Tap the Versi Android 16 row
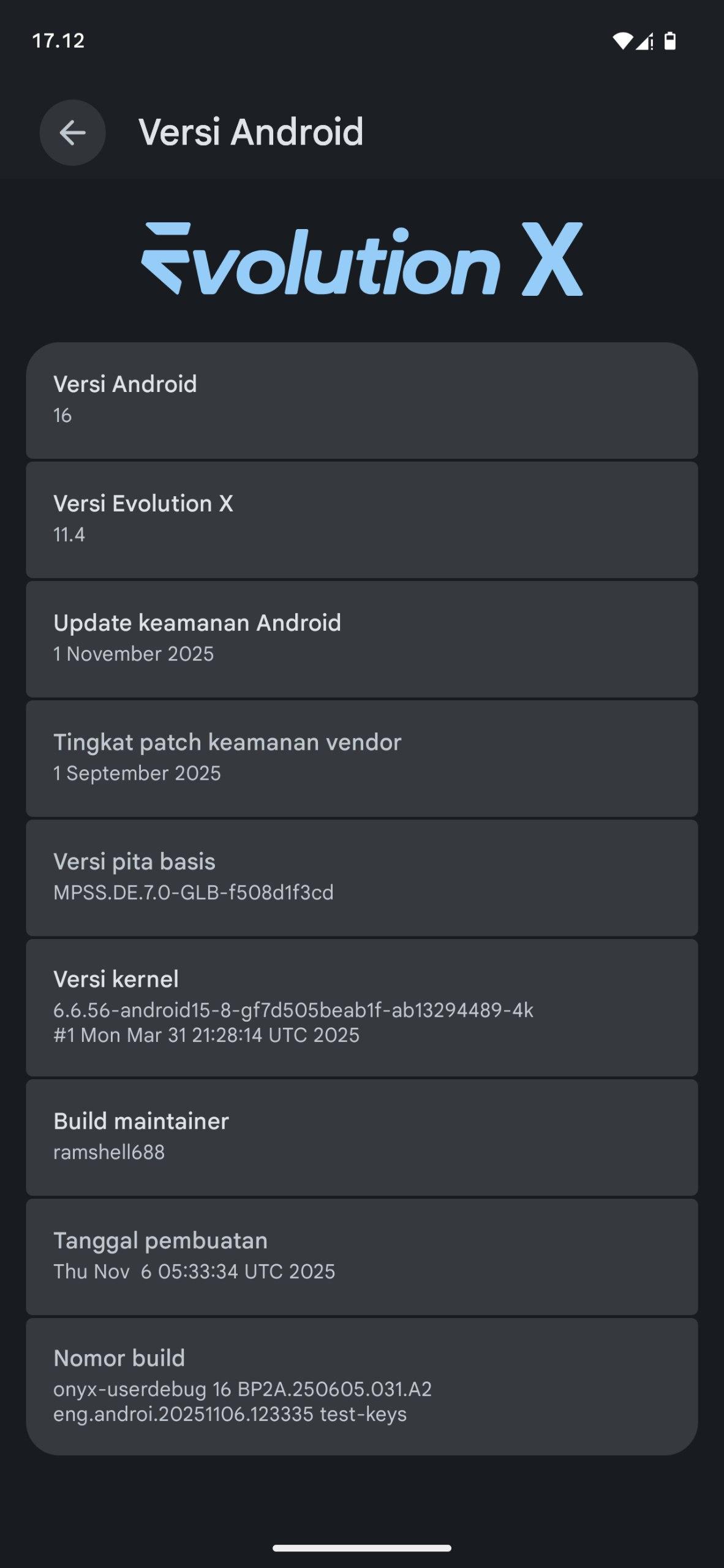This screenshot has height=1568, width=724. pos(361,400)
